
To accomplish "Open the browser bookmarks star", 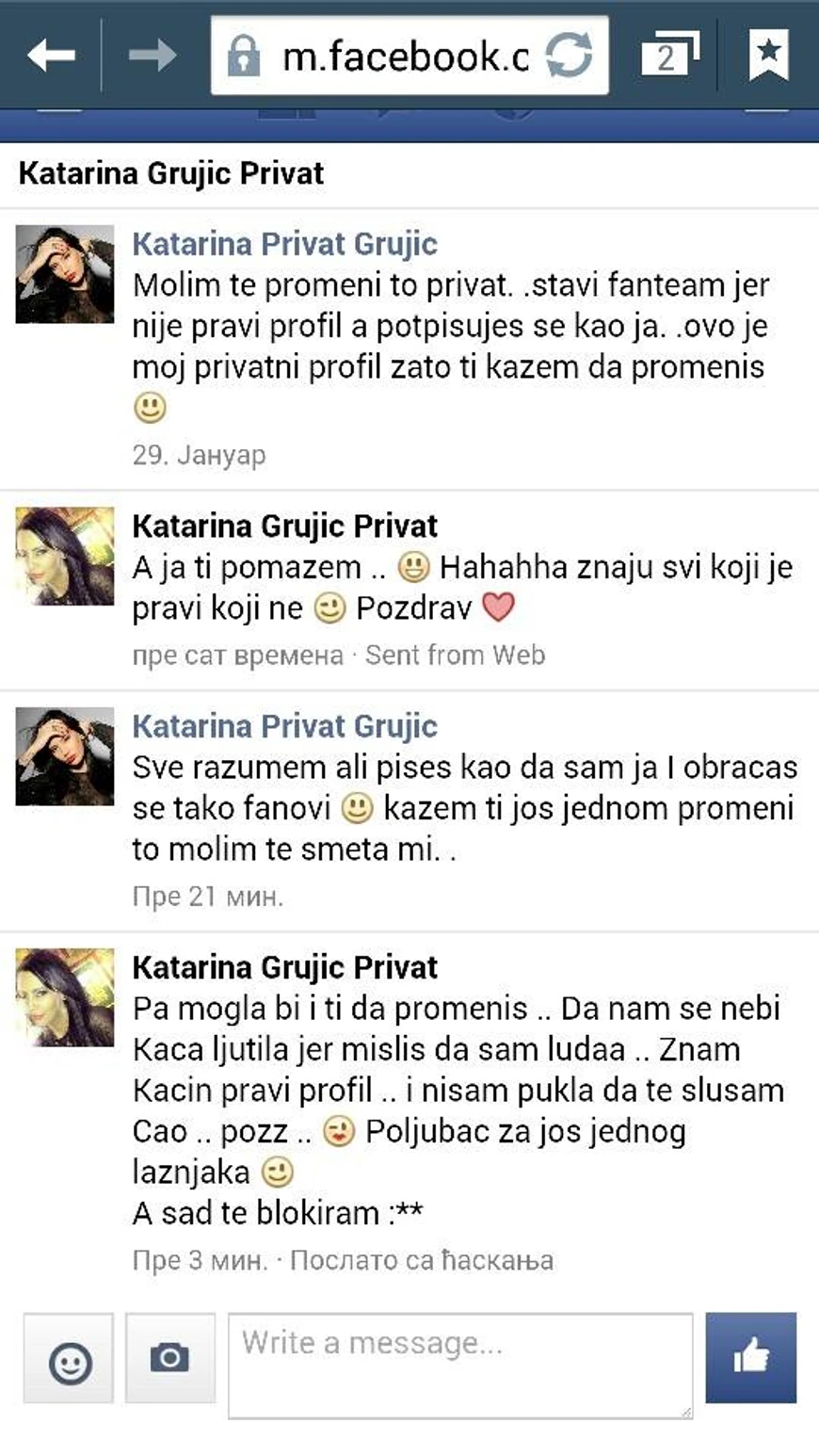I will click(x=768, y=55).
